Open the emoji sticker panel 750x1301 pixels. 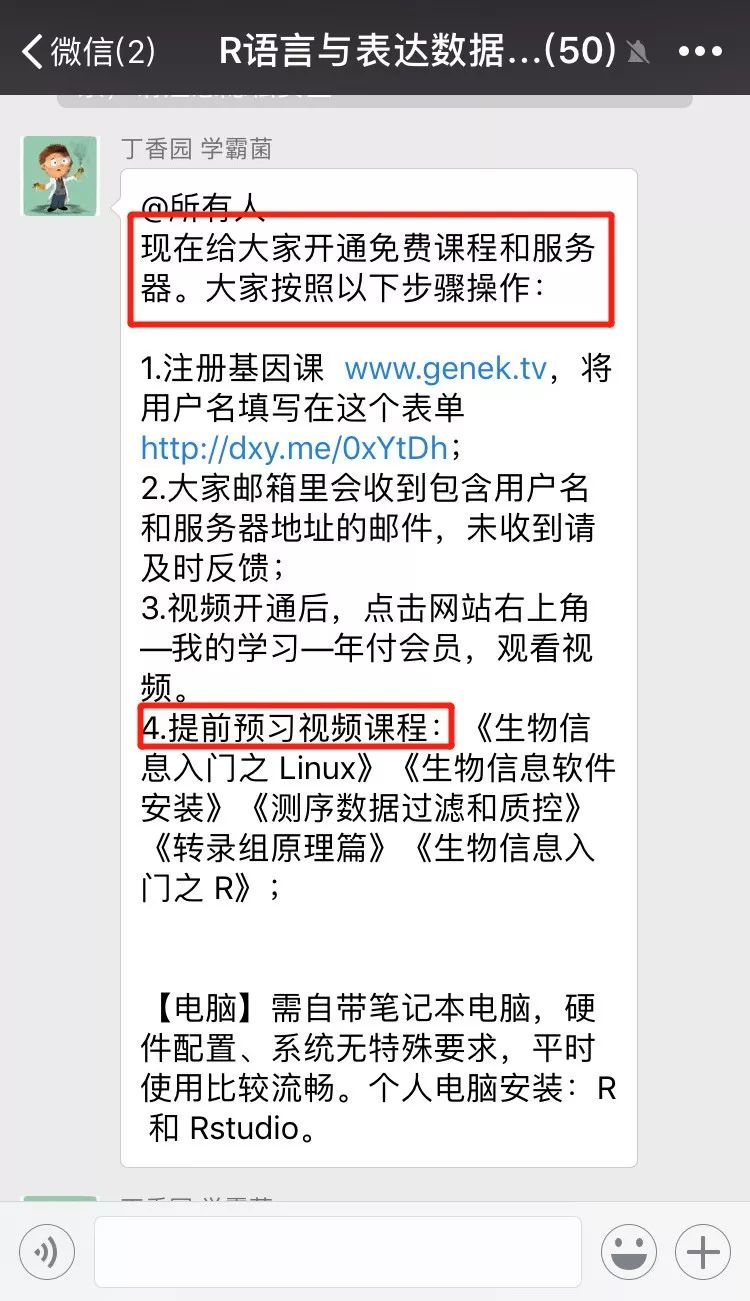(629, 1251)
